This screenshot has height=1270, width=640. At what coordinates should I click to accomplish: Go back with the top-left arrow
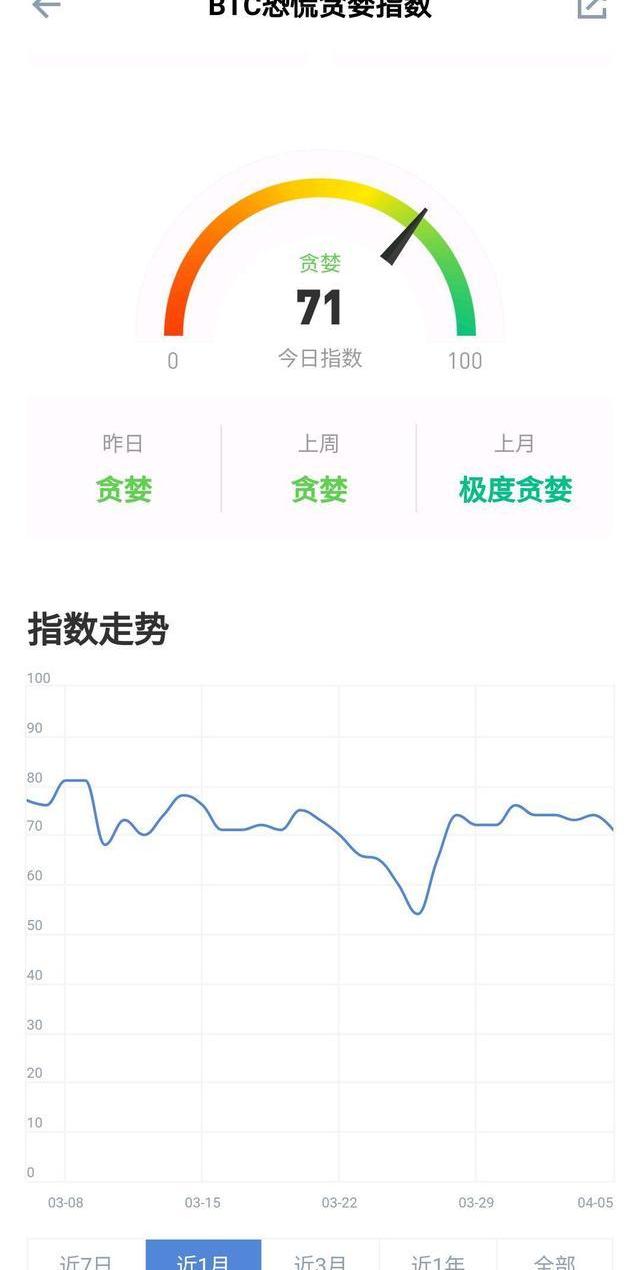[46, 7]
